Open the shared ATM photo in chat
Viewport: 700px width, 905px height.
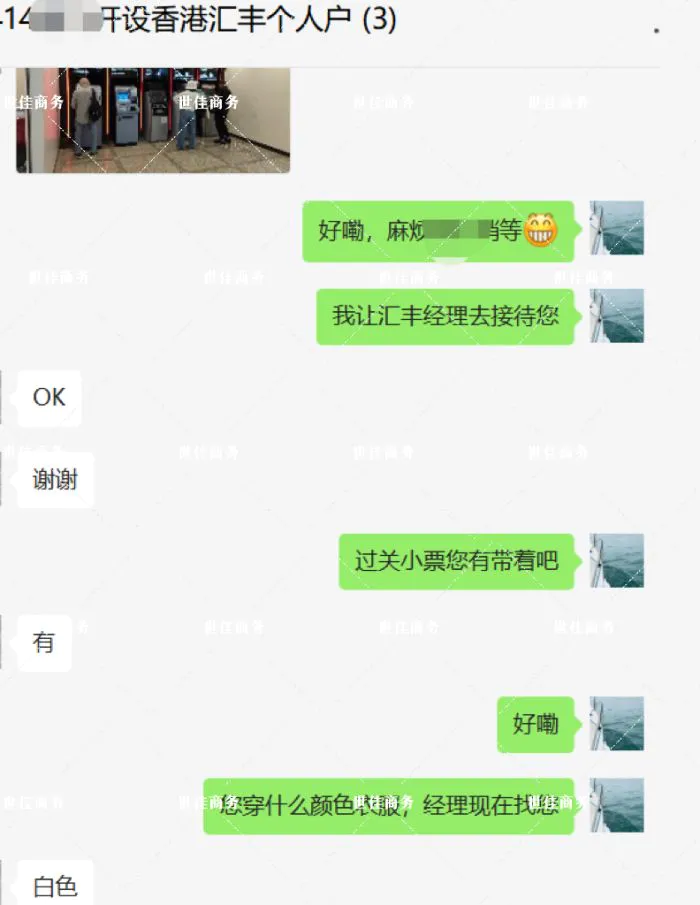tap(153, 120)
